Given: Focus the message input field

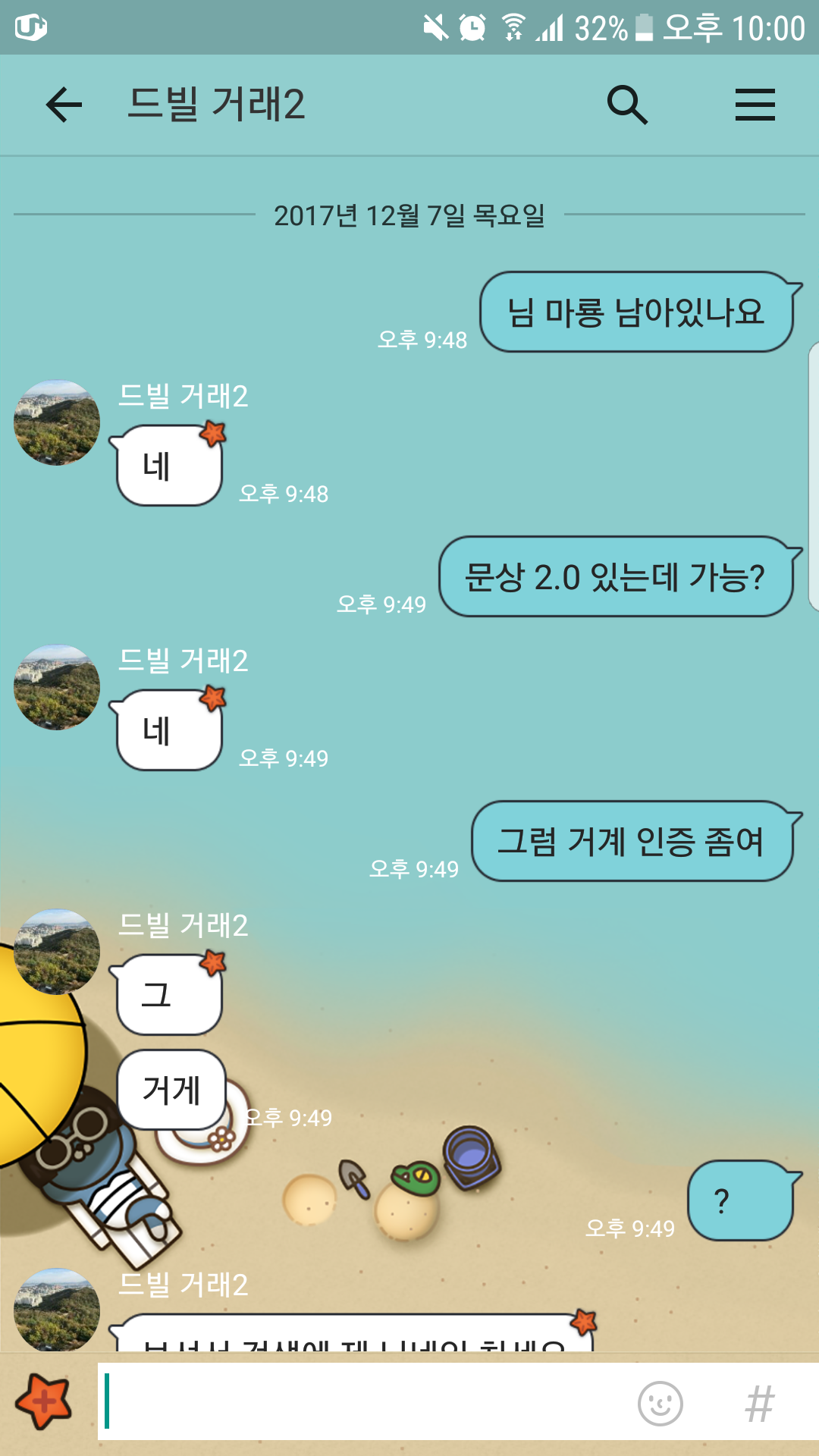Looking at the screenshot, I should coord(364,1402).
